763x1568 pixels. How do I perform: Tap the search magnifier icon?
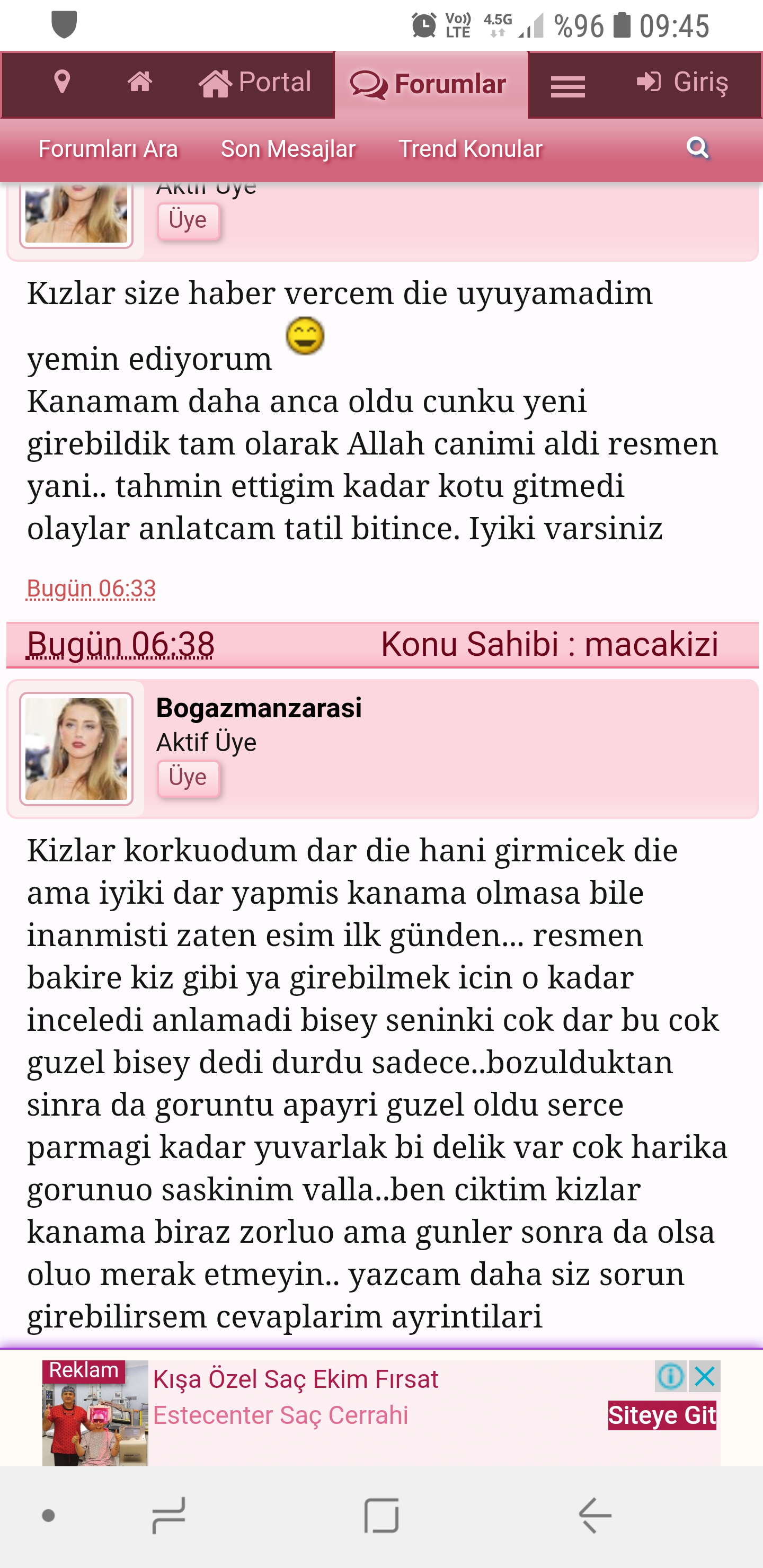point(698,148)
